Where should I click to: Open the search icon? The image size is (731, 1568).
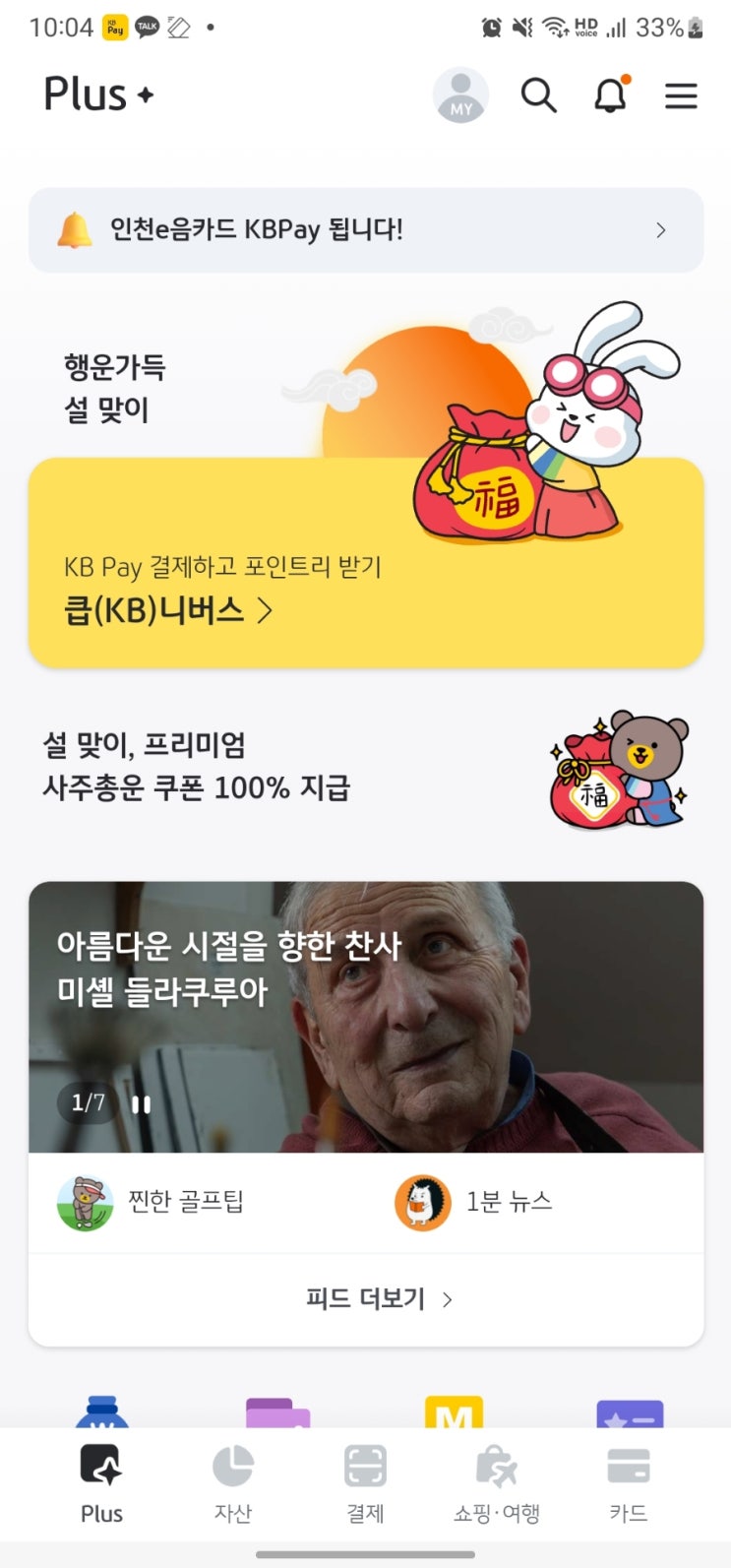coord(538,95)
